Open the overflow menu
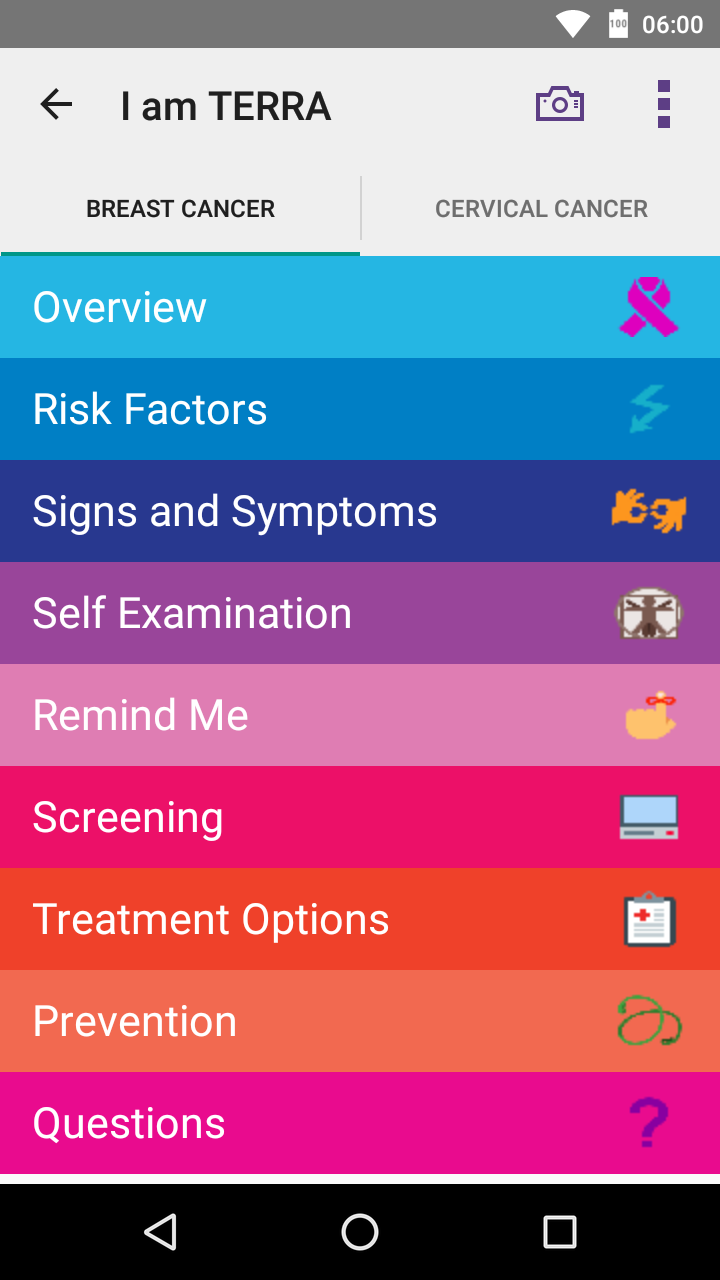Viewport: 720px width, 1280px height. 663,105
